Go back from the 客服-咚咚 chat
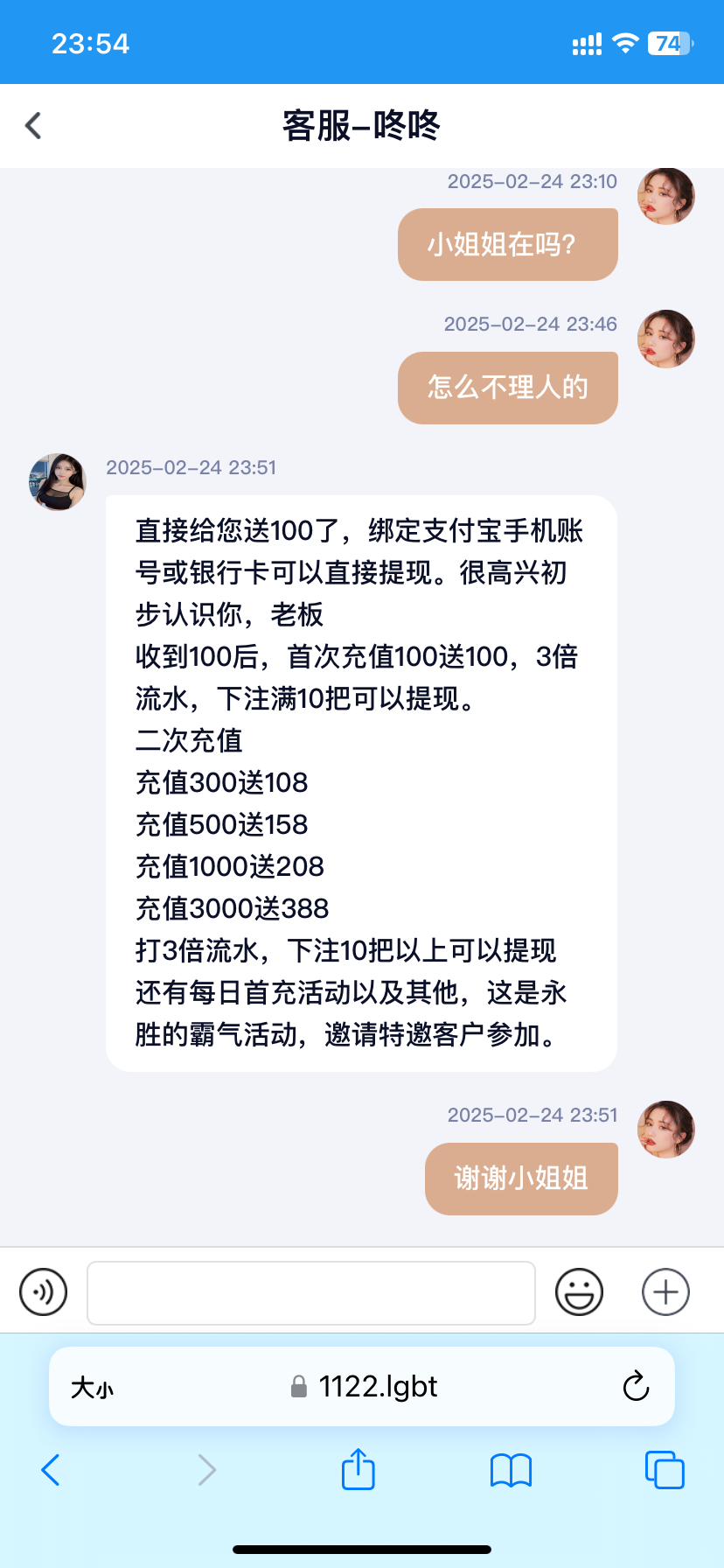The width and height of the screenshot is (724, 1568). pyautogui.click(x=33, y=125)
